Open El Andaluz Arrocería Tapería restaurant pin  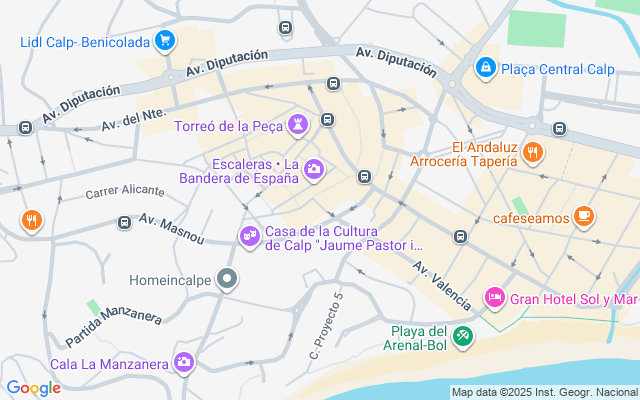point(533,152)
